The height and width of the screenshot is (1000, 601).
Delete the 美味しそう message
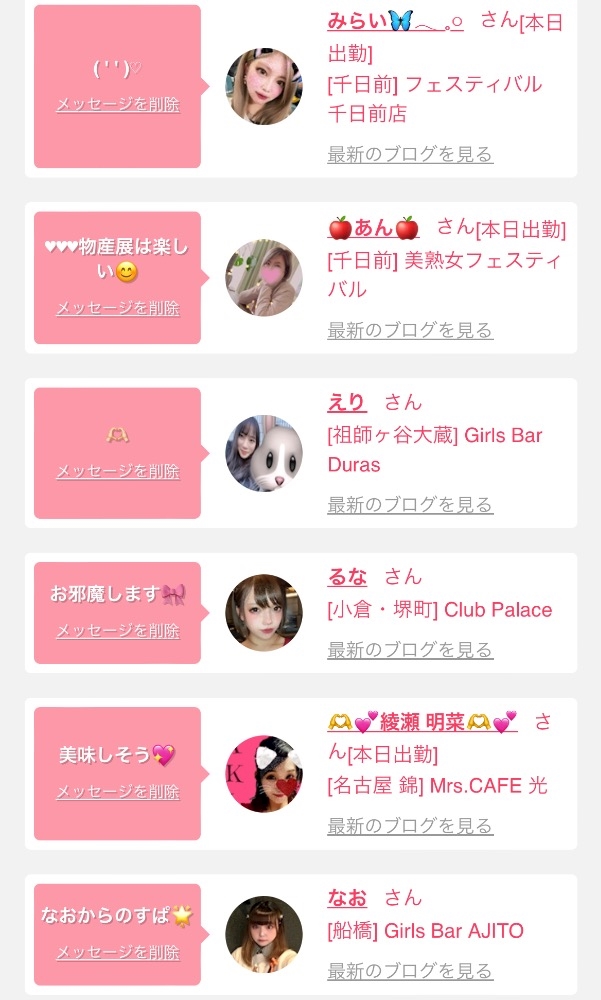pos(118,792)
